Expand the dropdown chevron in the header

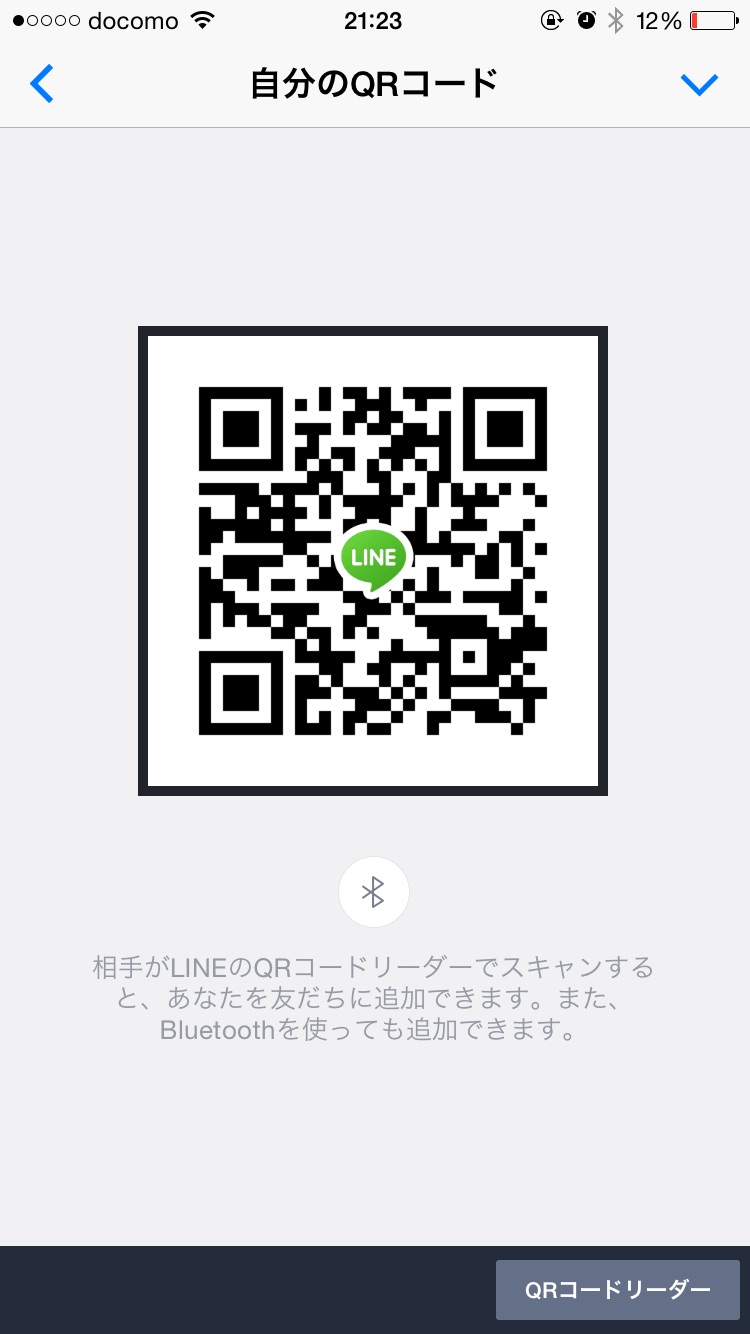click(x=699, y=85)
